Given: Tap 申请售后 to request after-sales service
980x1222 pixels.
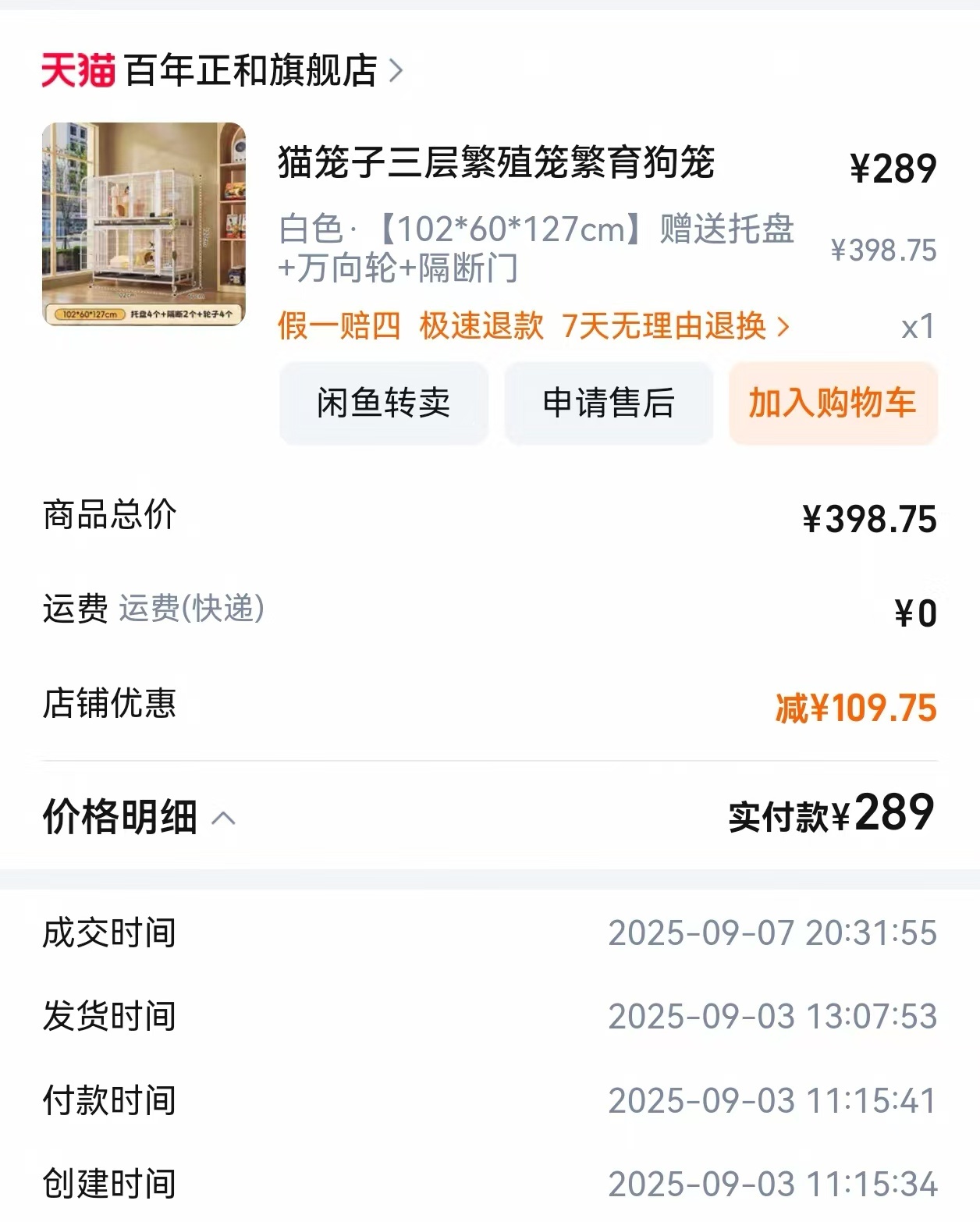Looking at the screenshot, I should (x=609, y=403).
